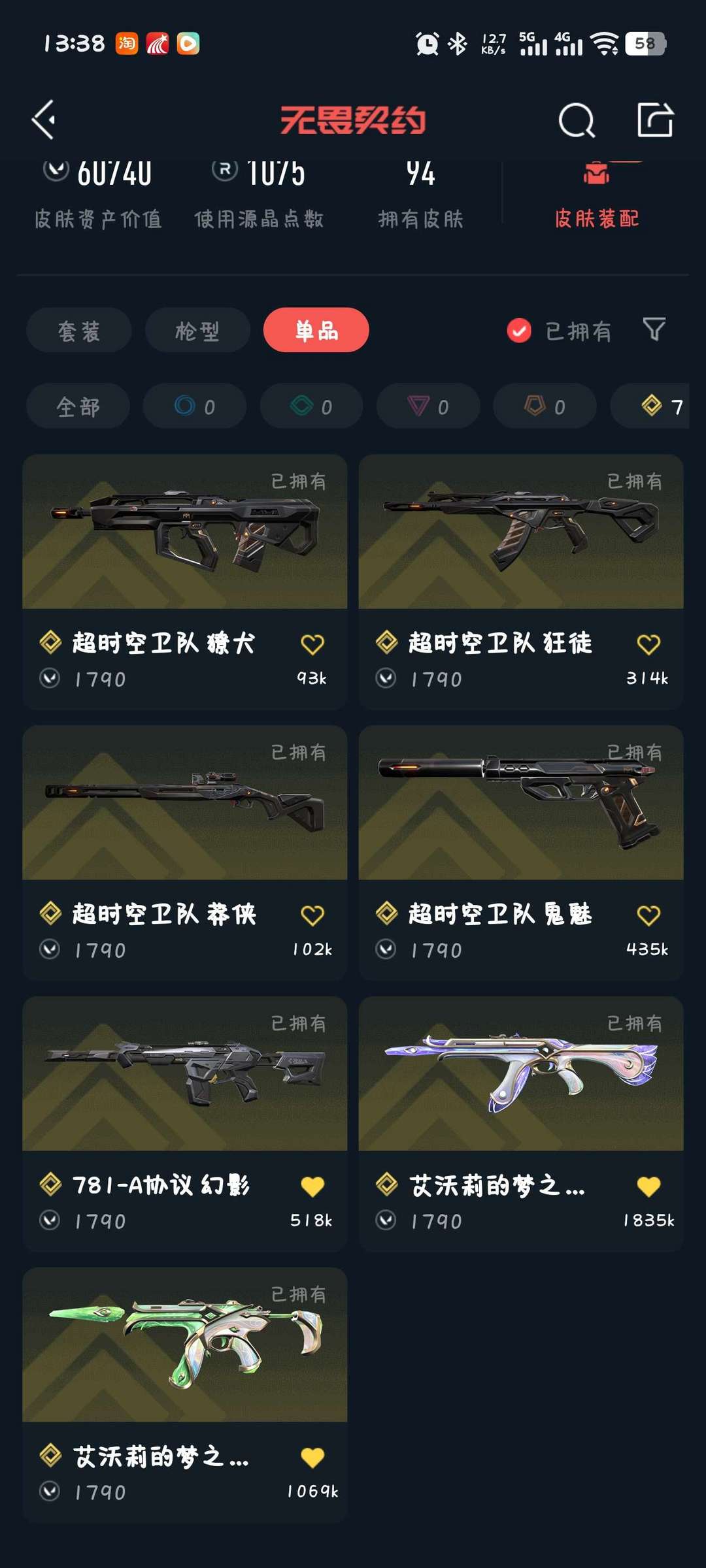Switch to the 枪型 tab
The width and height of the screenshot is (706, 1568).
[x=197, y=331]
